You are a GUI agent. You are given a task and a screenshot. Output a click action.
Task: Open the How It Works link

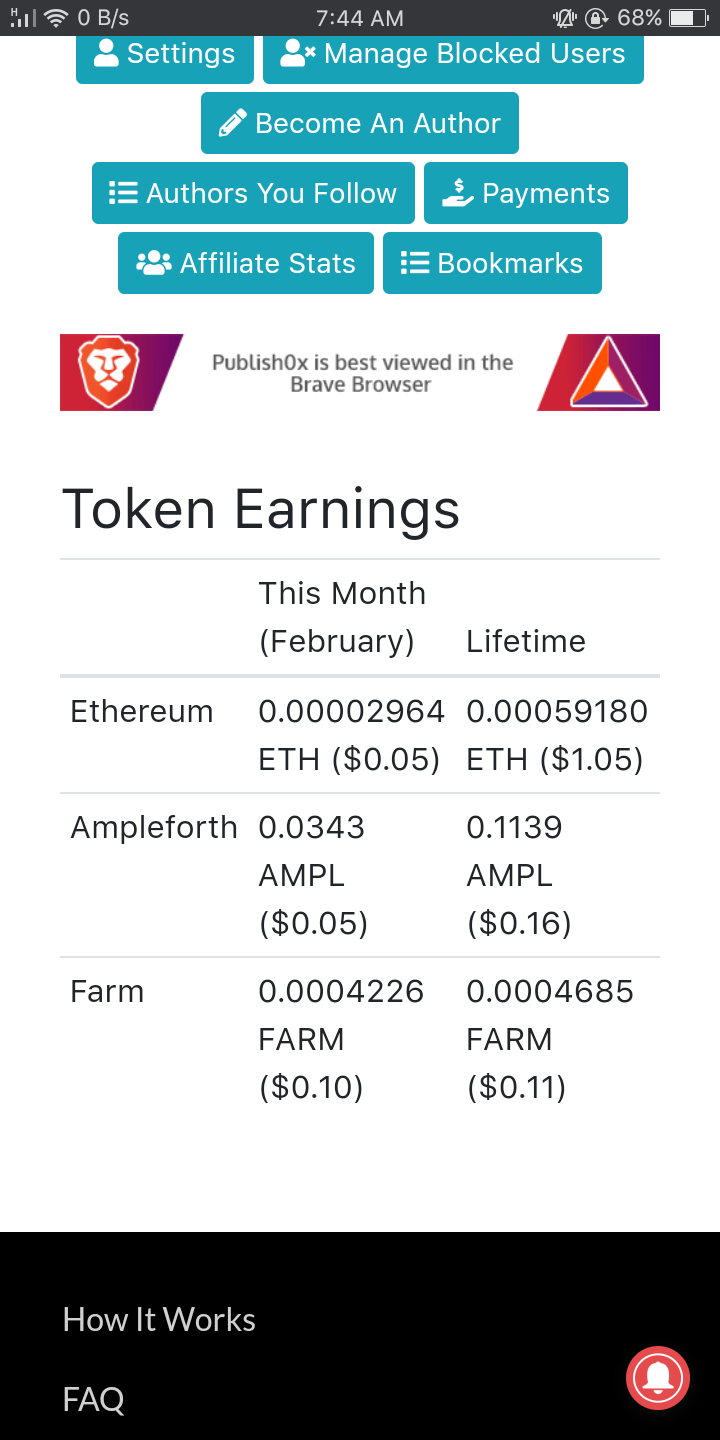(159, 1319)
